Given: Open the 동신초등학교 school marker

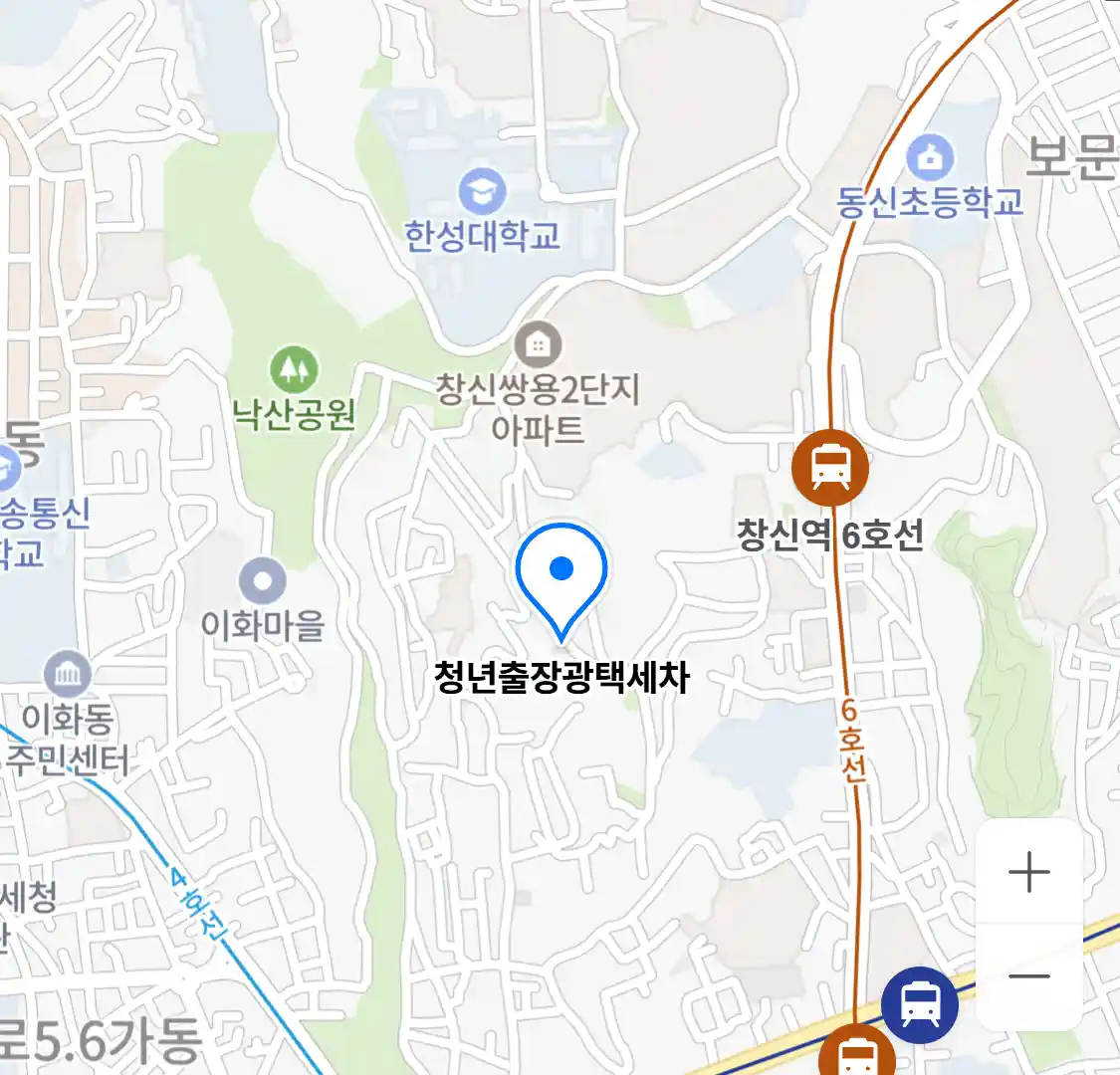Looking at the screenshot, I should [x=930, y=157].
